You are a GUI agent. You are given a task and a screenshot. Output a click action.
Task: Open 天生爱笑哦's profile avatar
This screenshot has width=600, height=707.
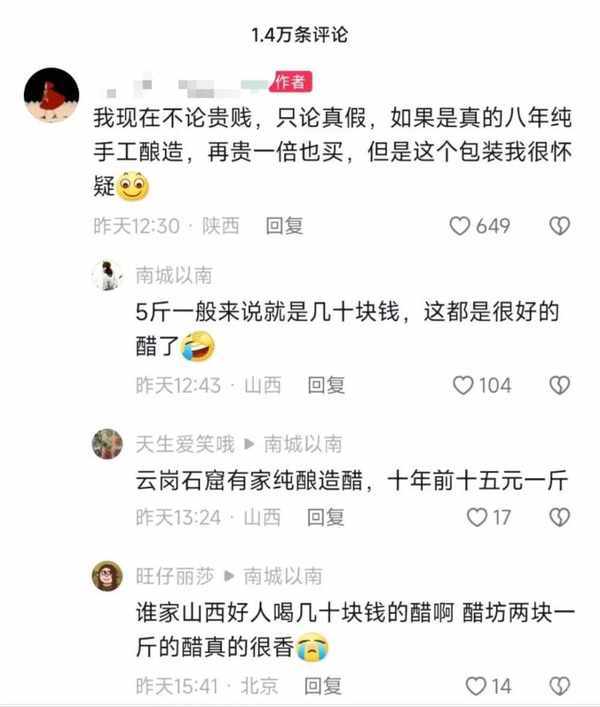pos(107,444)
